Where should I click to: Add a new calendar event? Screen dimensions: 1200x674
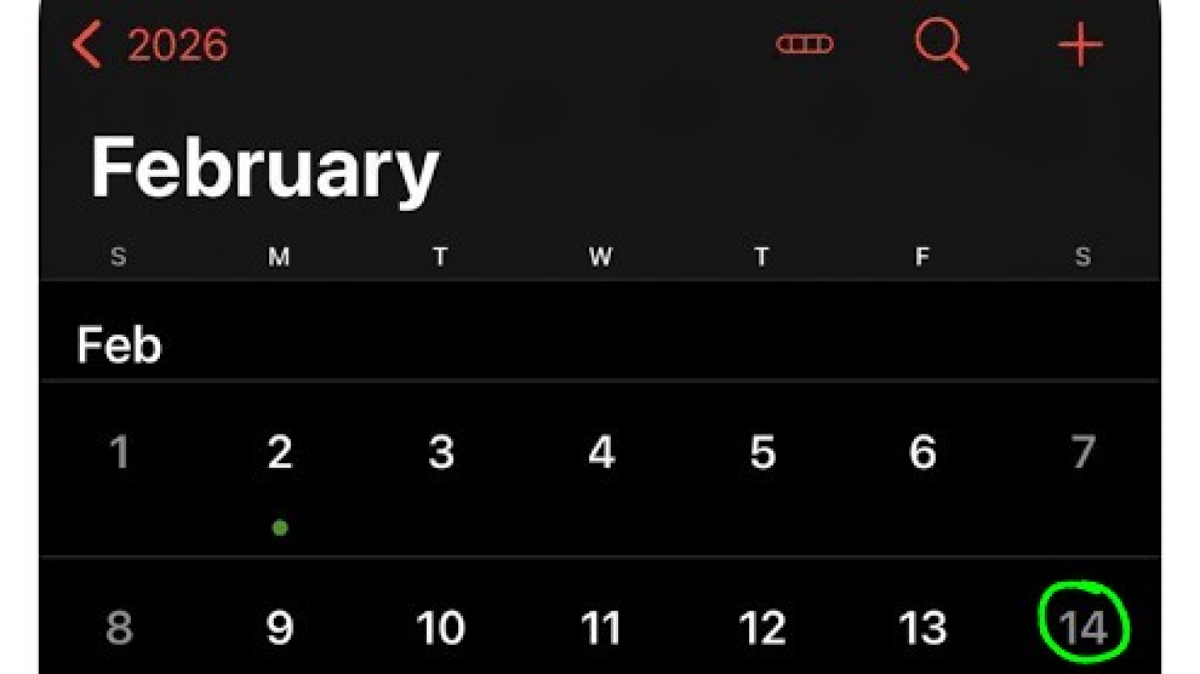[1080, 46]
